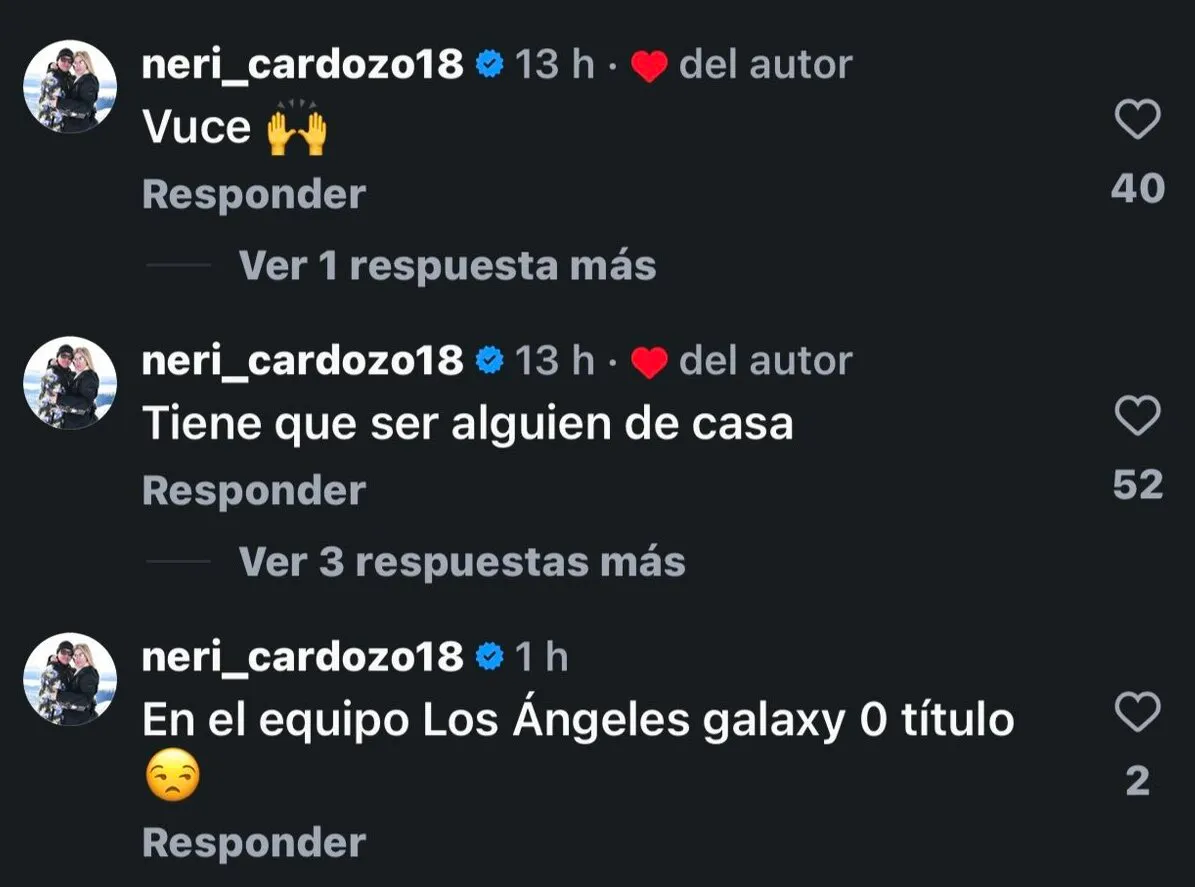Open neri_cardozo18 profile from "Vuce" comment username
Image resolution: width=1195 pixels, height=887 pixels.
[303, 65]
